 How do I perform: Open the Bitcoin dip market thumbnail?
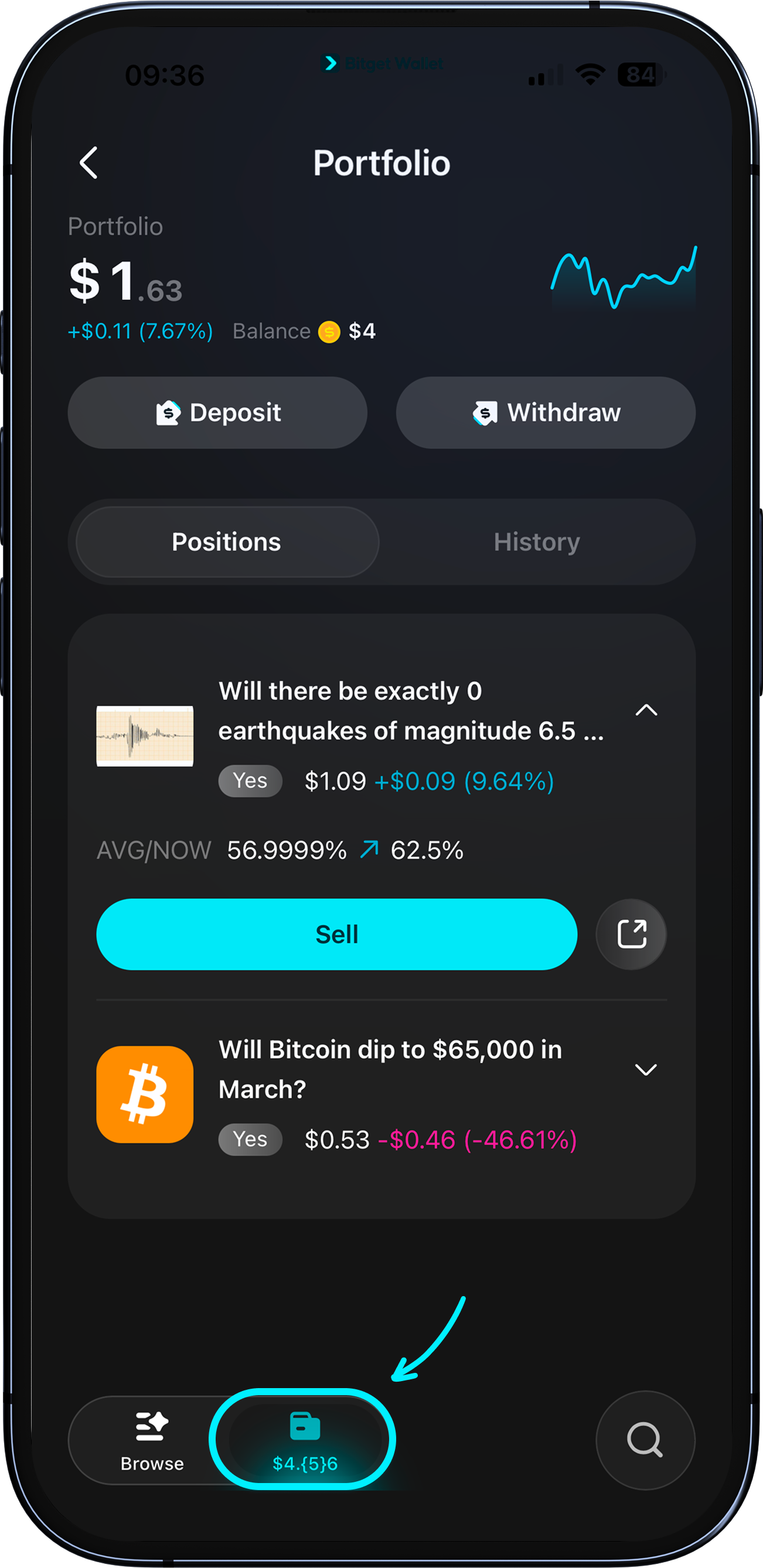coord(145,1094)
